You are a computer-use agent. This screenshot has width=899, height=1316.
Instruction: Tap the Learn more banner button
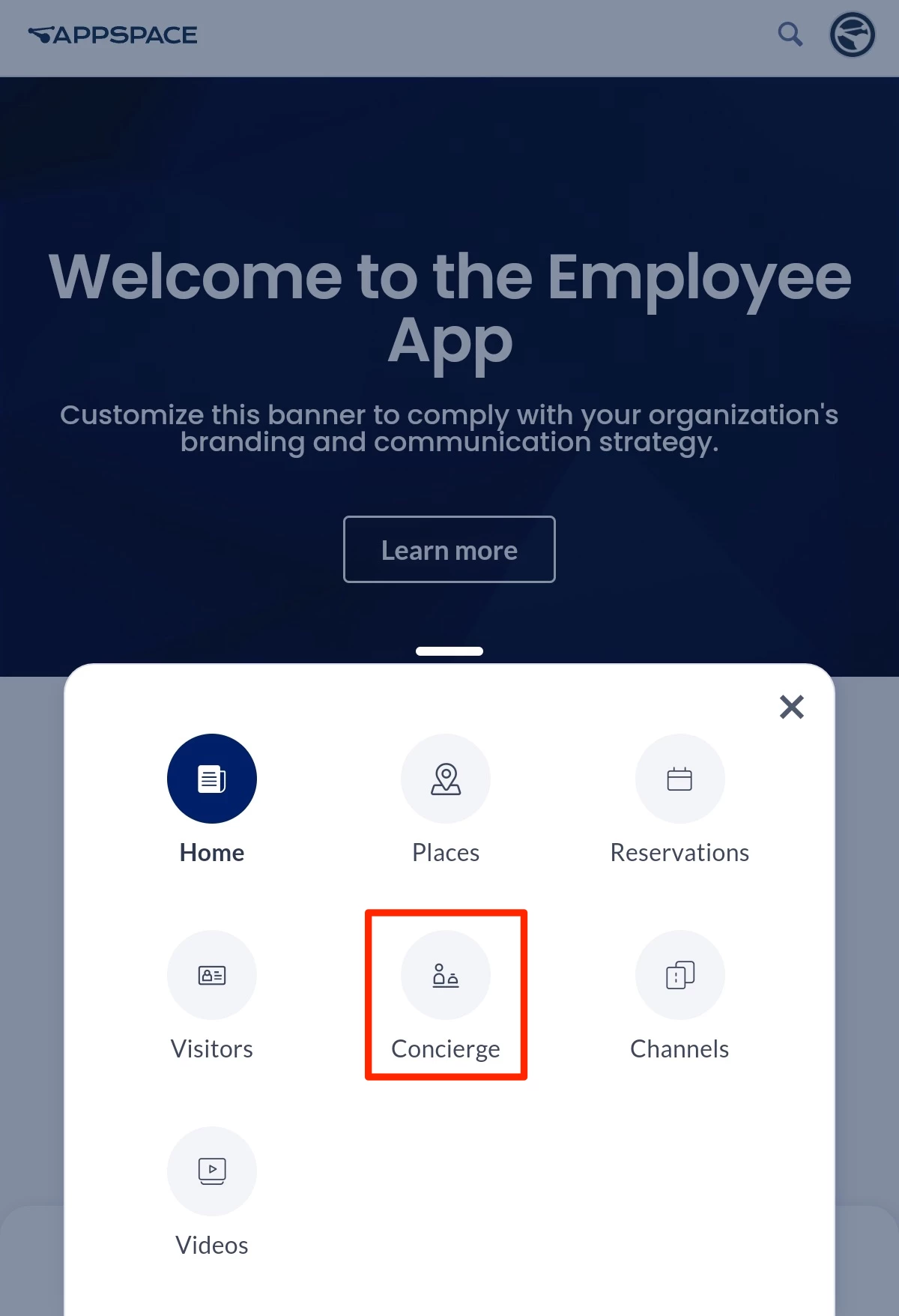pyautogui.click(x=449, y=549)
